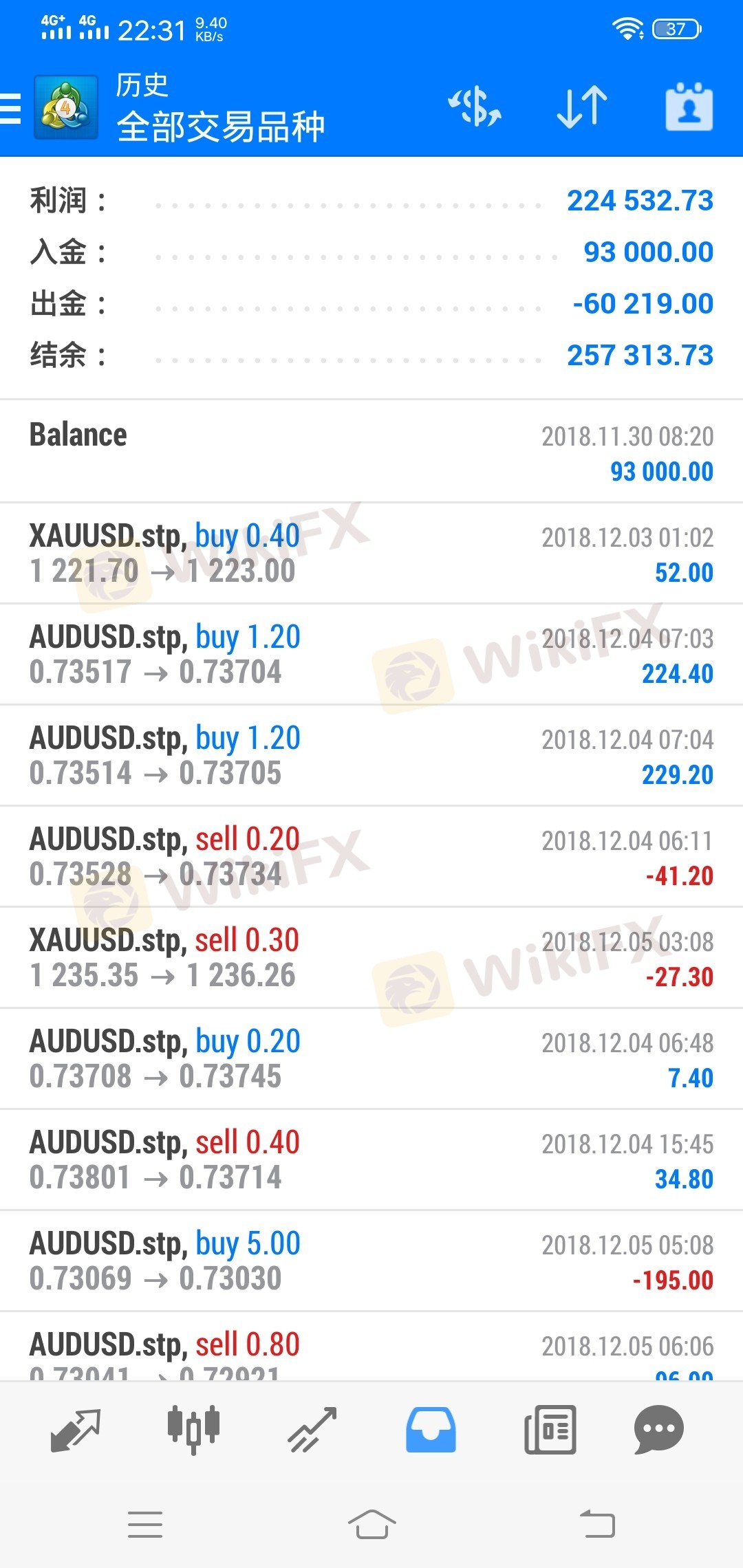Tap the currency symbol filter icon

click(x=475, y=107)
